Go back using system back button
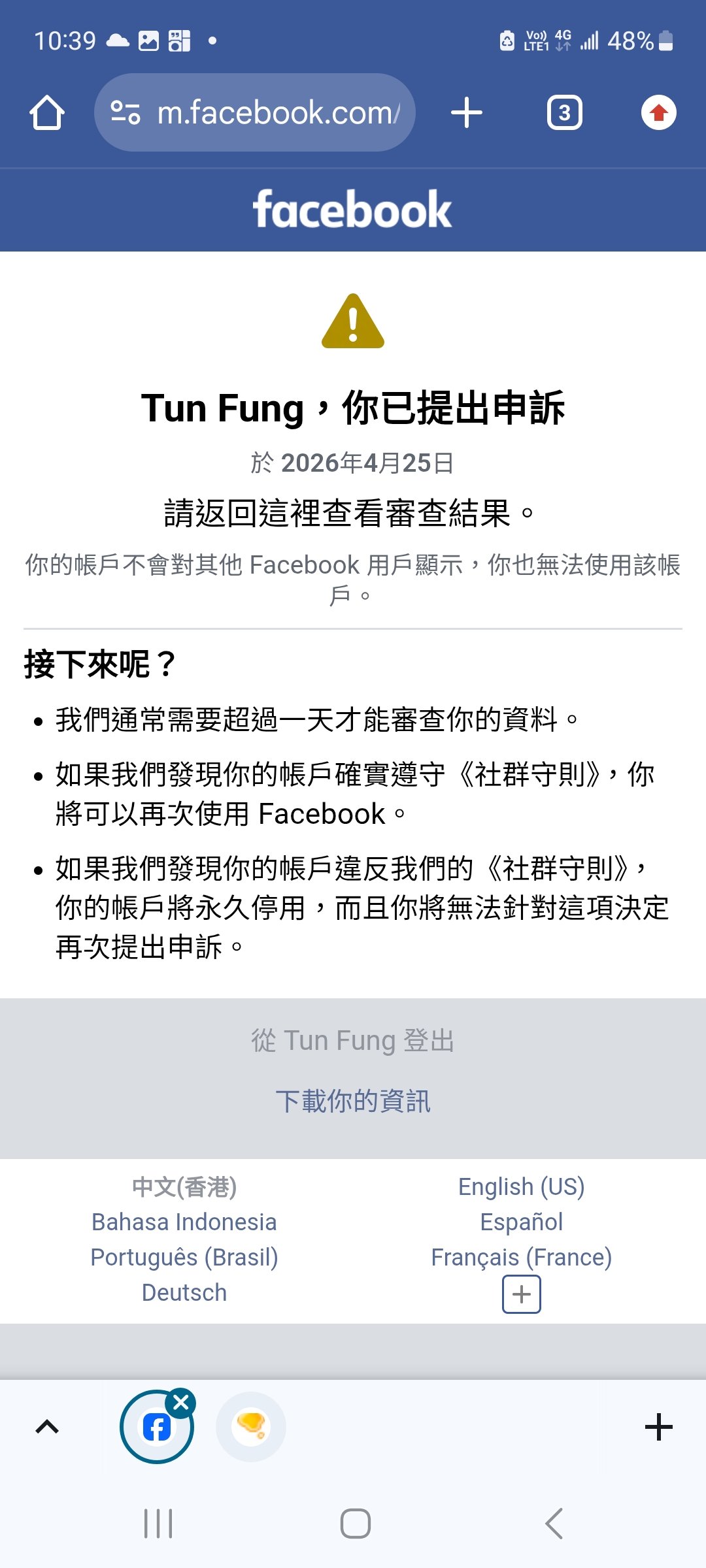Screen dimensions: 706x1568 click(554, 1524)
